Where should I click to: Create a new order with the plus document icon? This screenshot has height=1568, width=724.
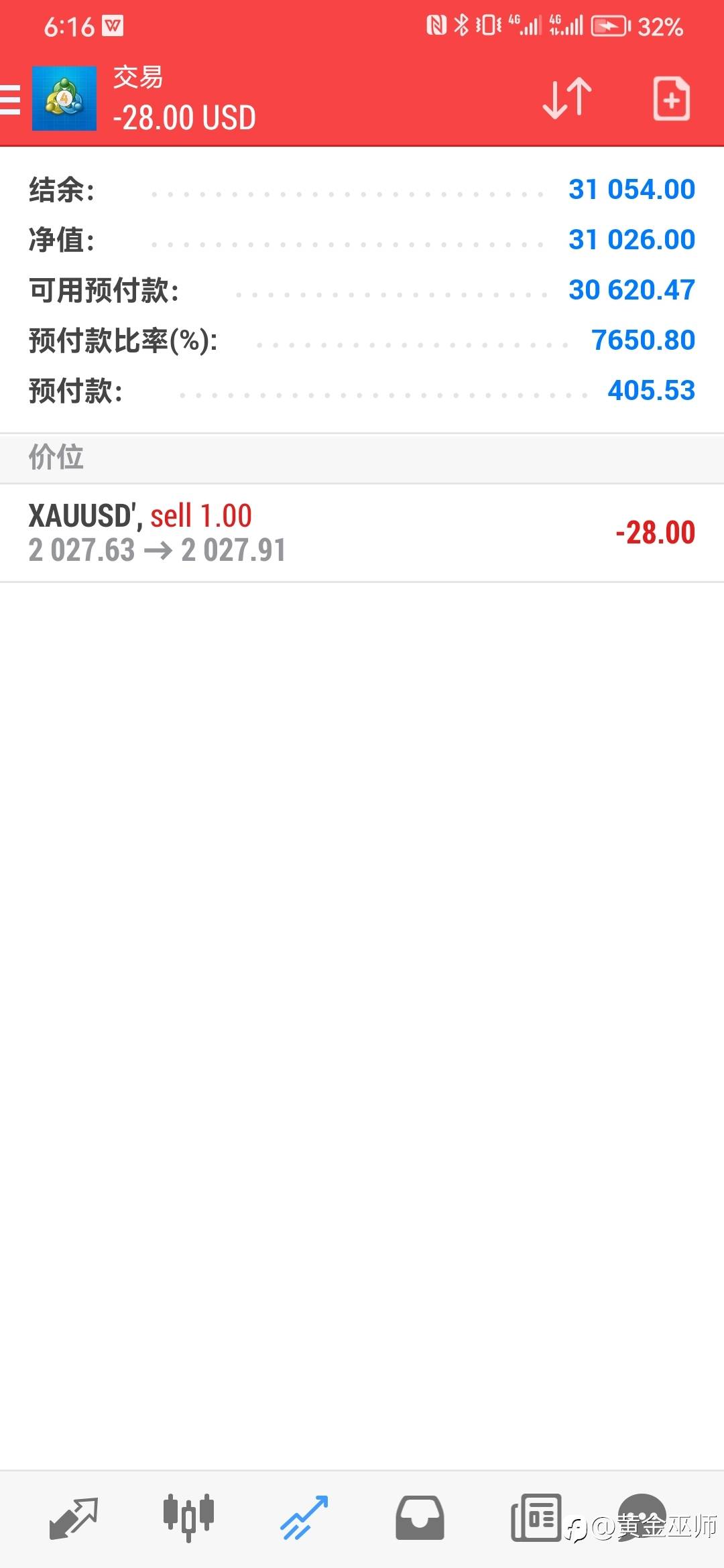click(x=671, y=99)
